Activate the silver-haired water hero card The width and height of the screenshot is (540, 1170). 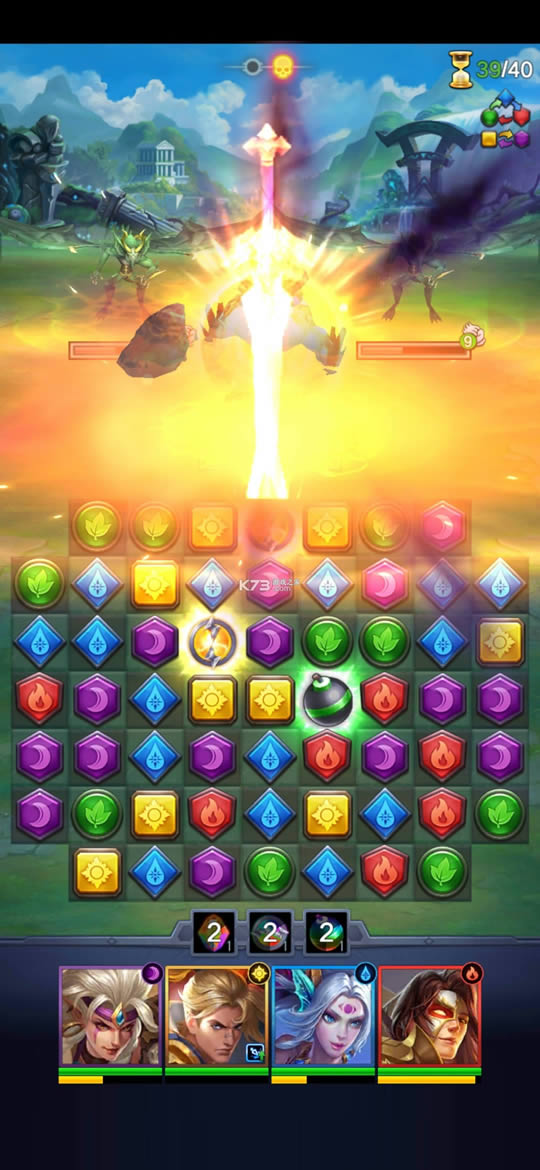(x=324, y=1016)
